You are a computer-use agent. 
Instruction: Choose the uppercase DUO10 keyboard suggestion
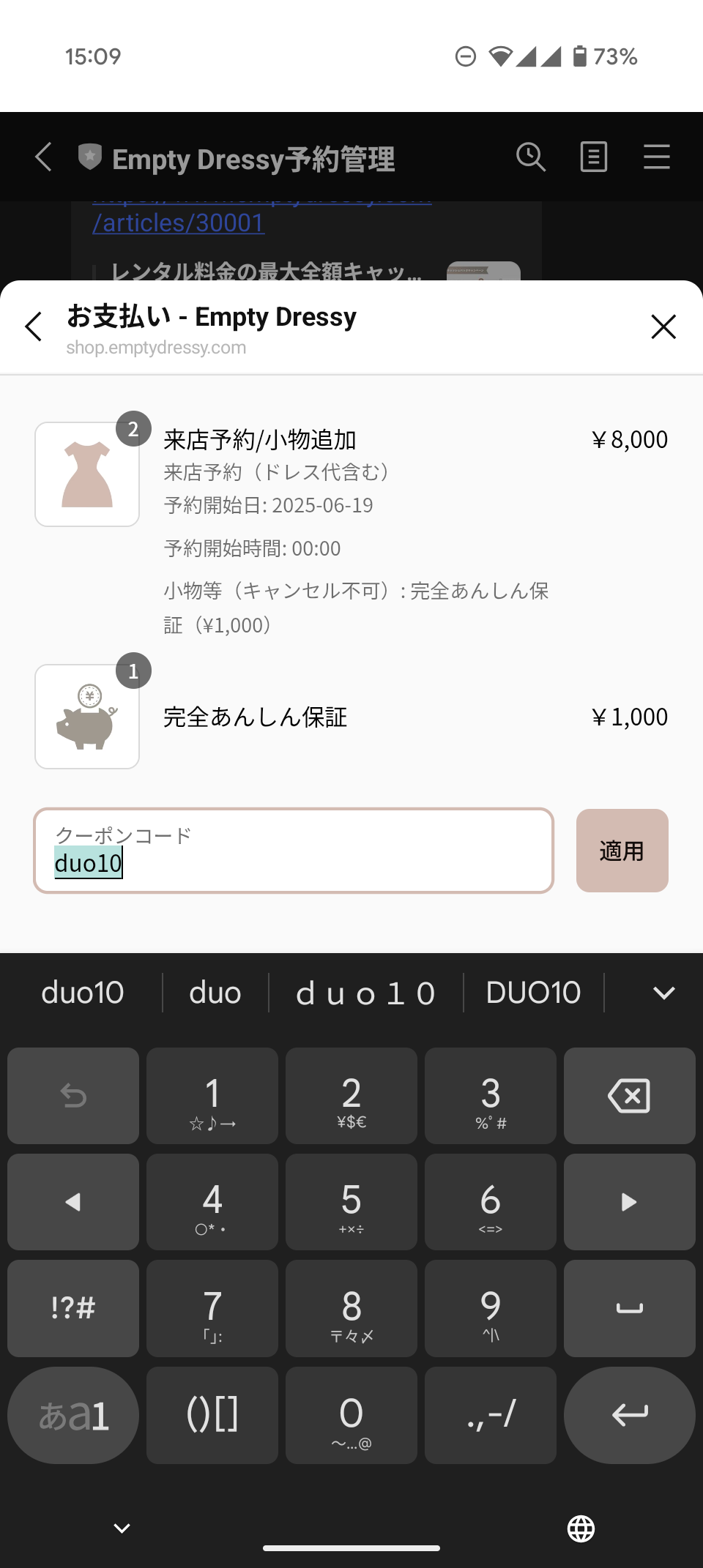(x=533, y=993)
